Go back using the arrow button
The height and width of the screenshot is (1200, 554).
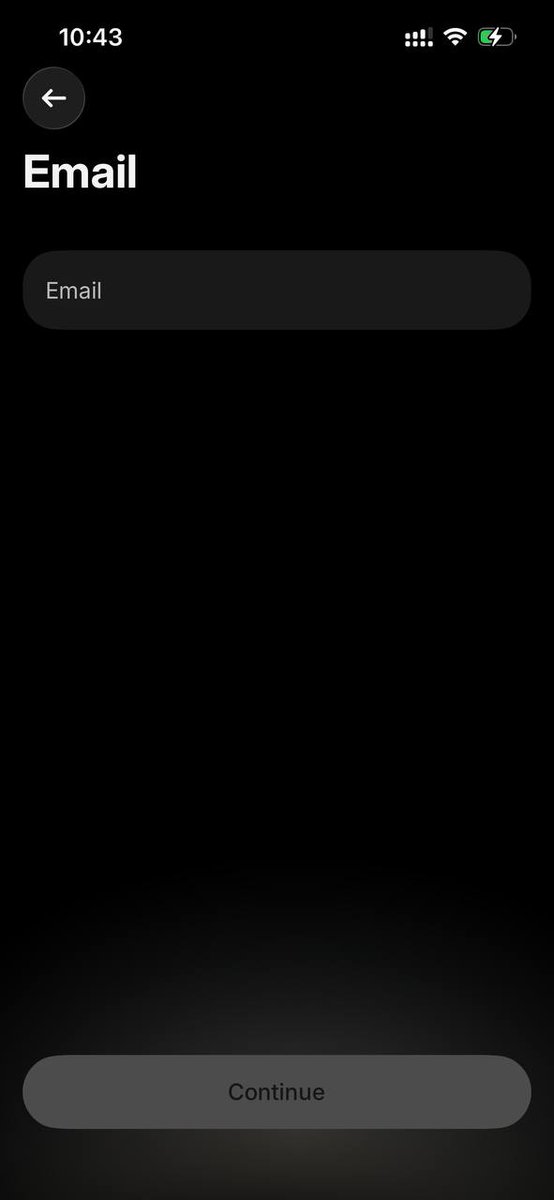coord(54,98)
